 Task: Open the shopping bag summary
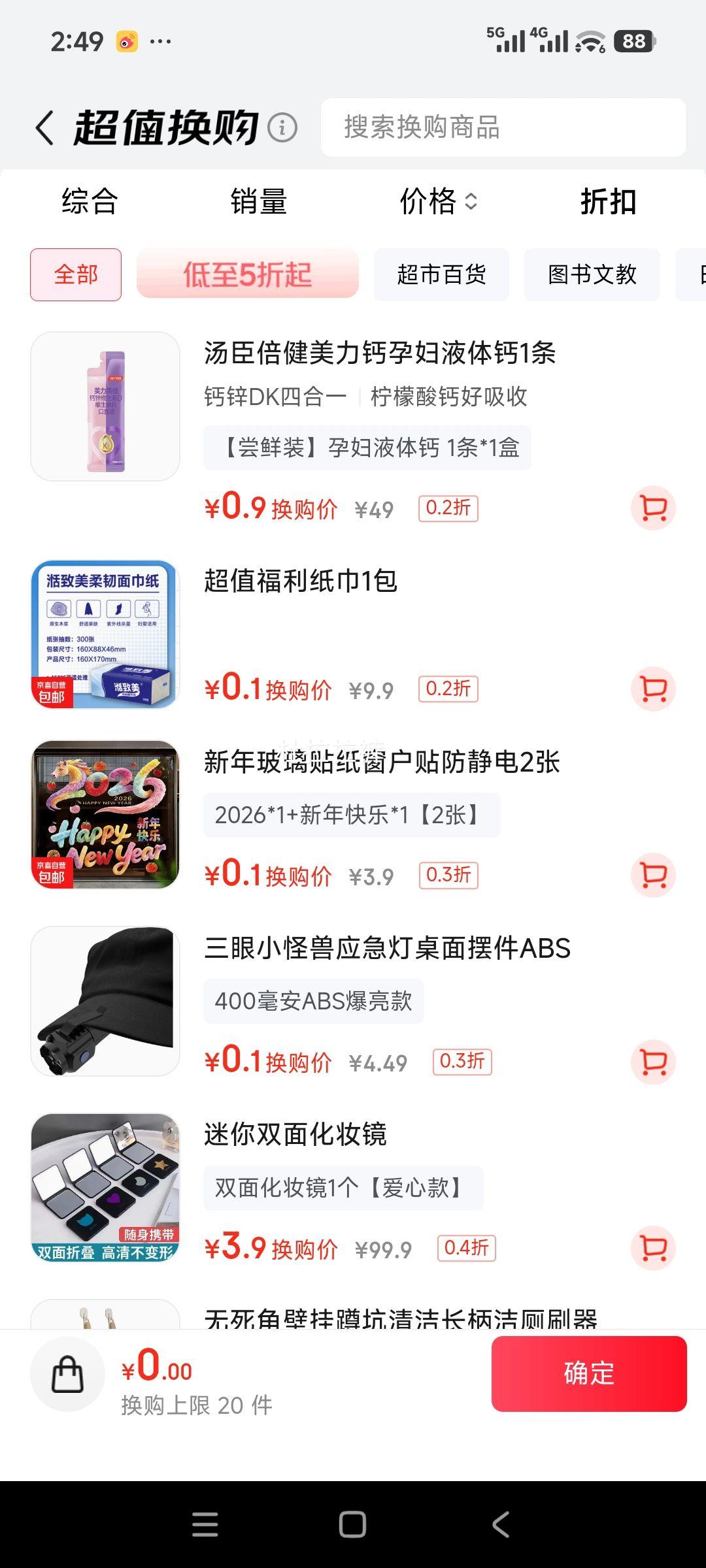67,1374
